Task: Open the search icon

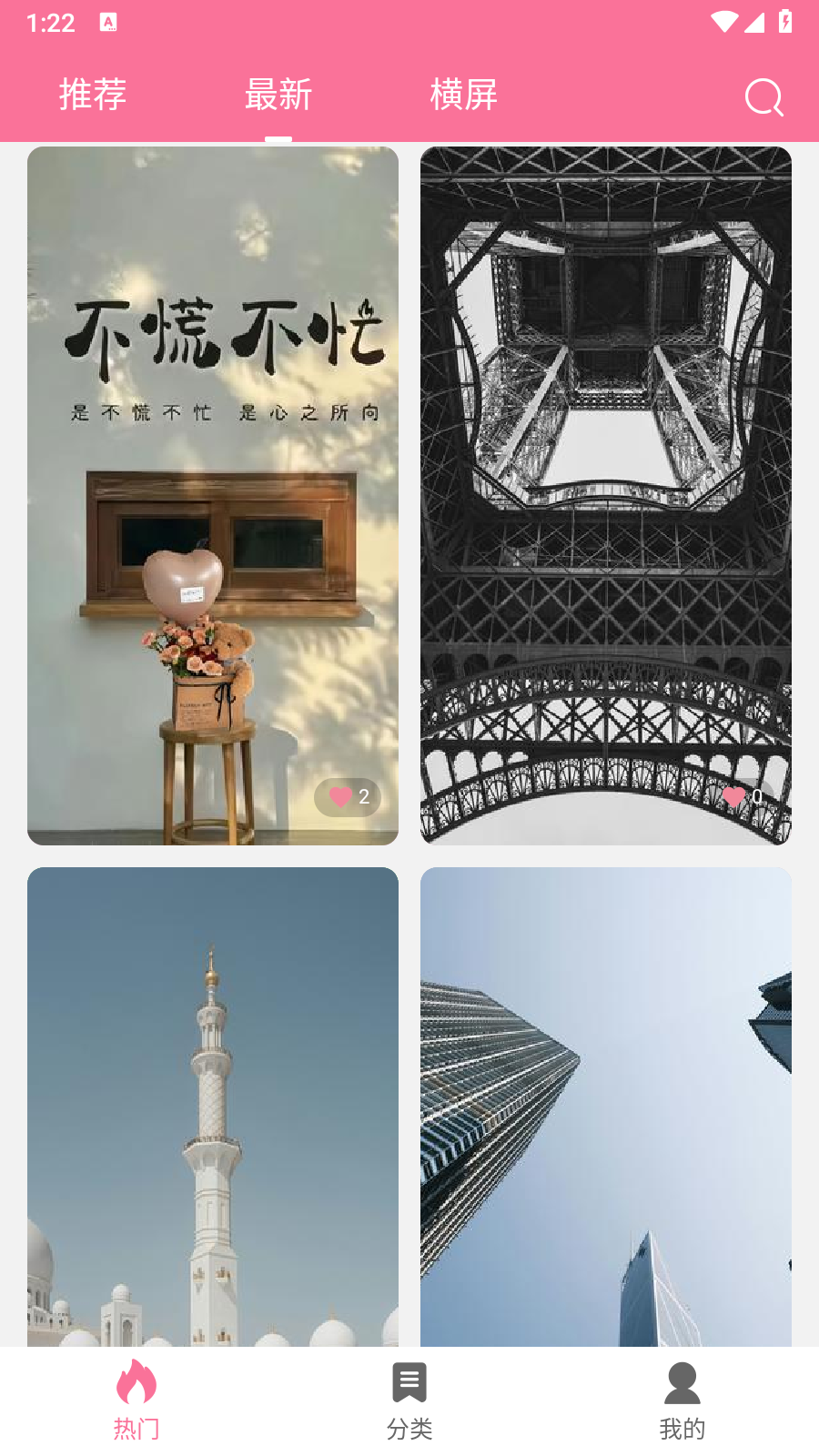Action: (x=763, y=96)
